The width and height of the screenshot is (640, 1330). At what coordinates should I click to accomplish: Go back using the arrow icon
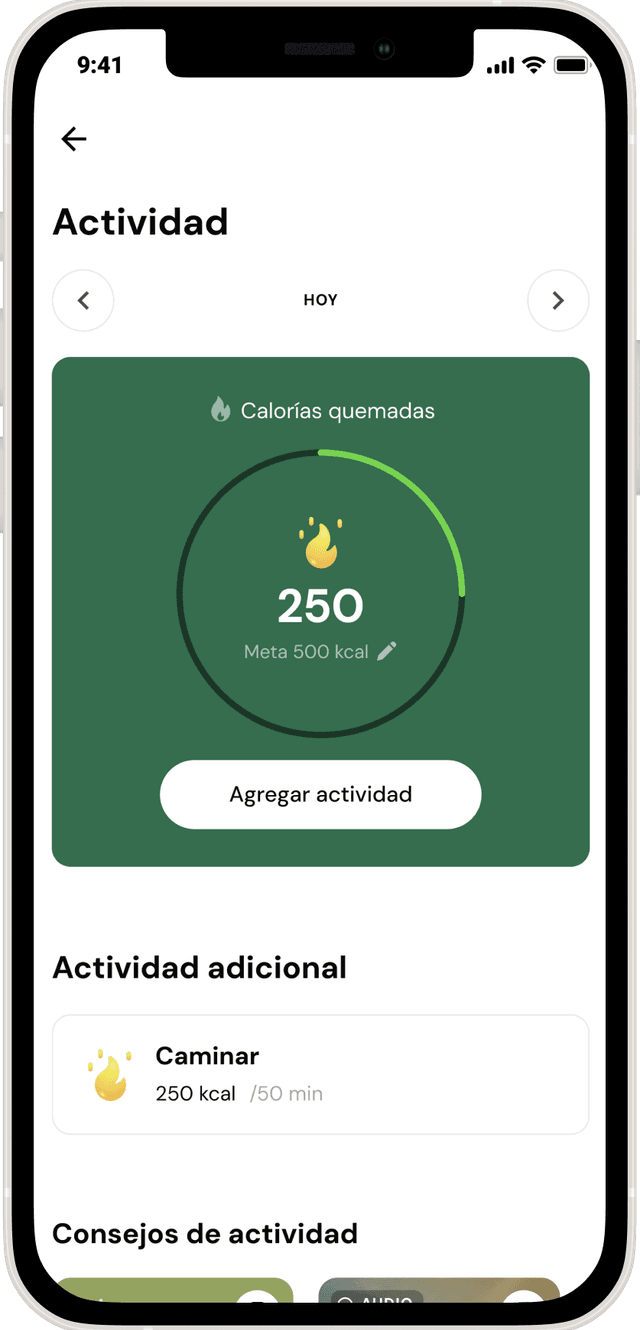pyautogui.click(x=74, y=139)
